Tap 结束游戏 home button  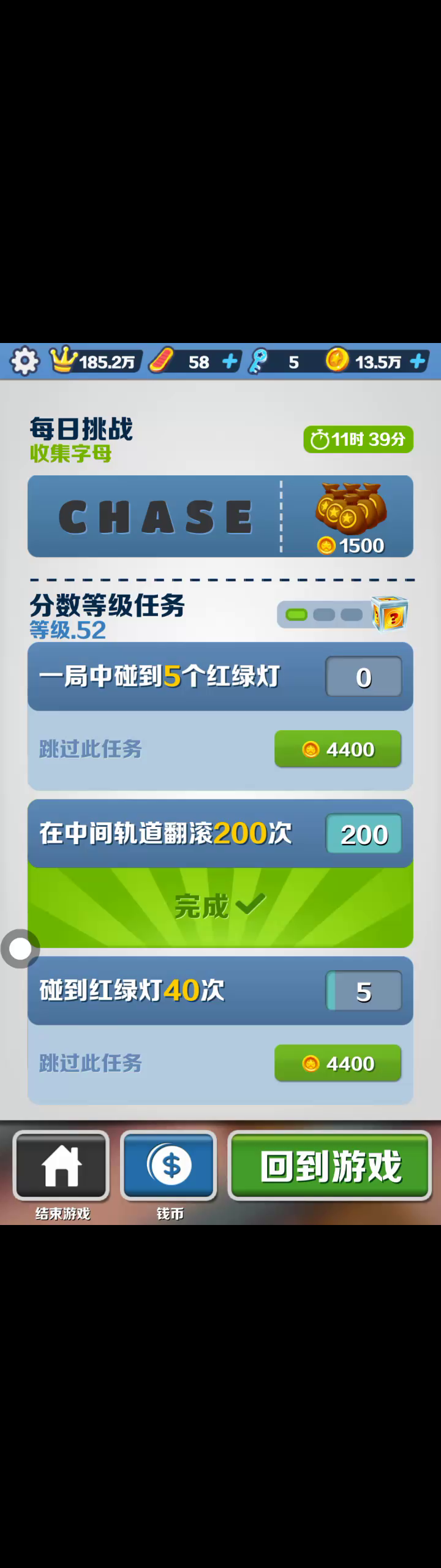[61, 1166]
